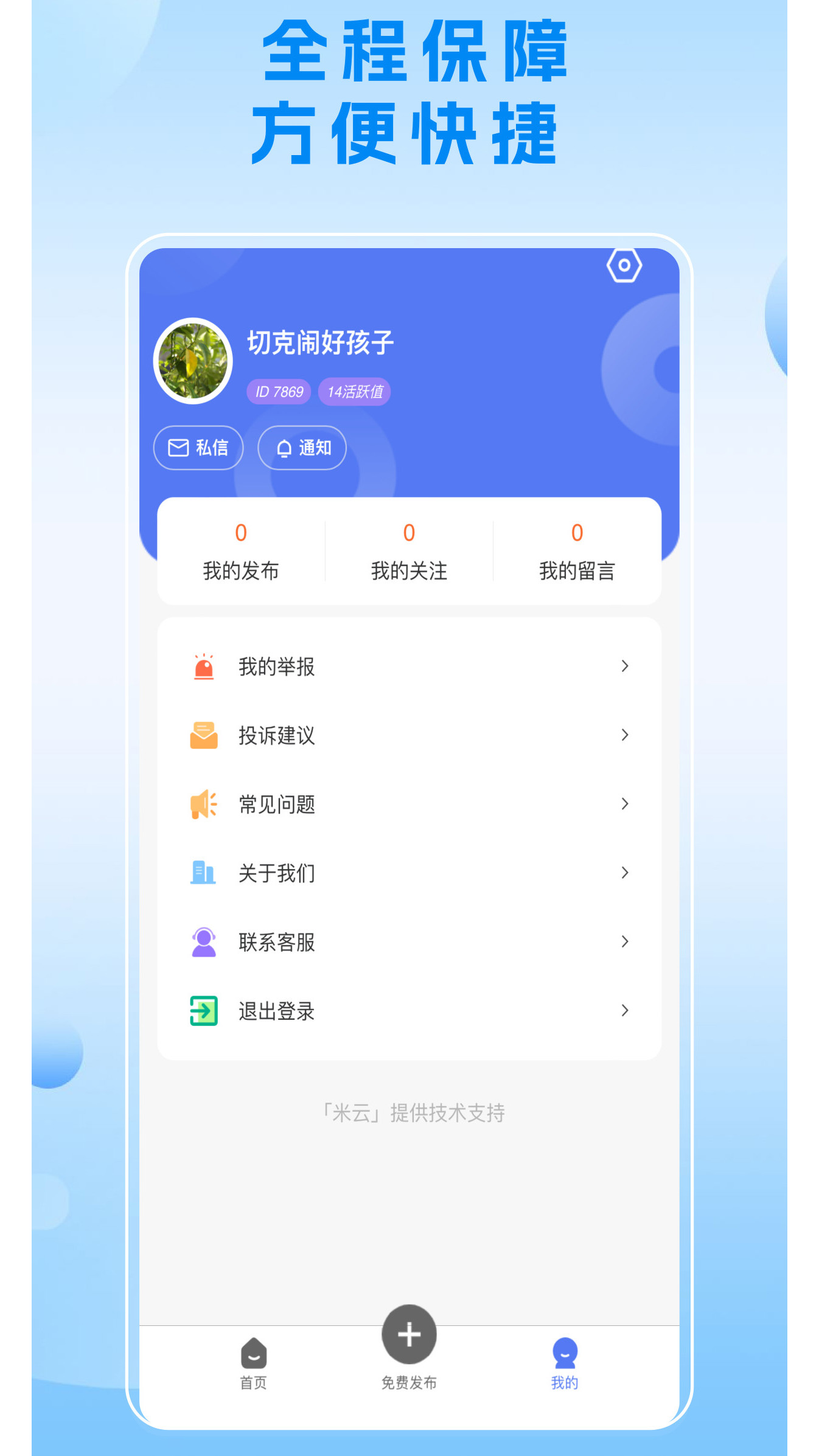Screen dimensions: 819x1456
Task: Select the 我的举报 alarm icon
Action: click(x=204, y=665)
